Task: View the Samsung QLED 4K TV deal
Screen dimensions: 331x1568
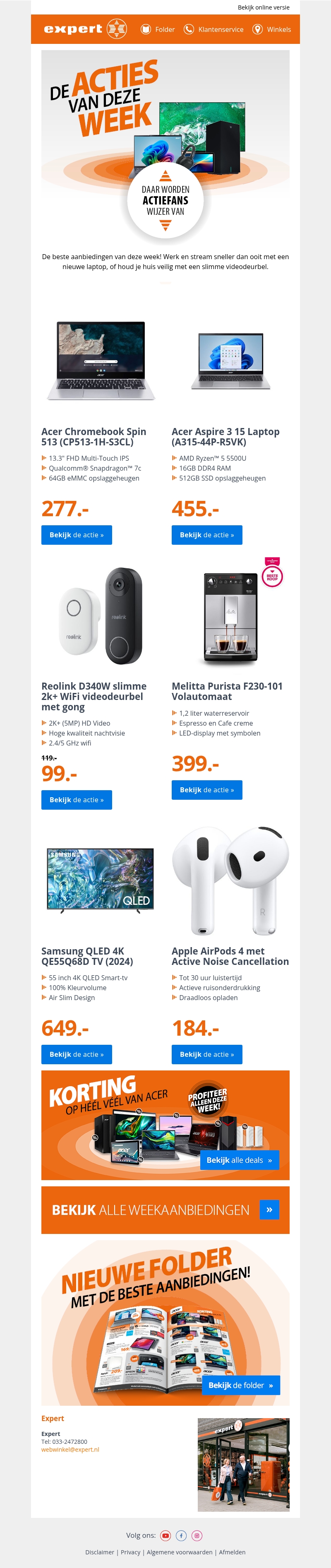Action: click(77, 1053)
